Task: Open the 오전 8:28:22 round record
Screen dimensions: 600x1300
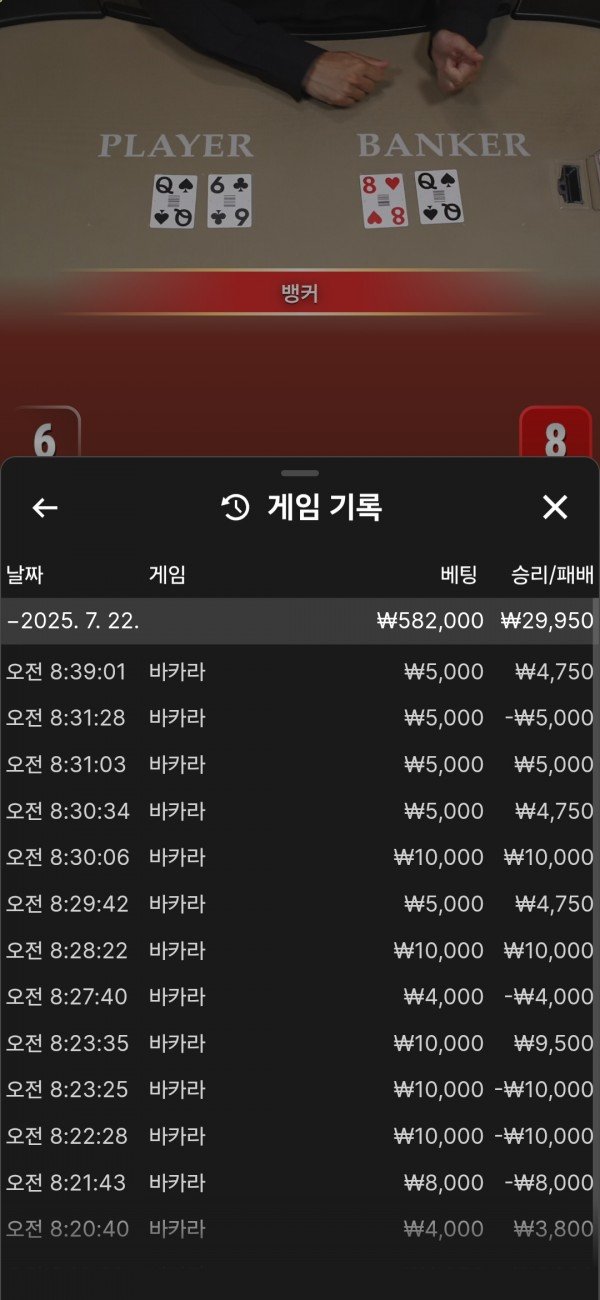Action: [299, 950]
